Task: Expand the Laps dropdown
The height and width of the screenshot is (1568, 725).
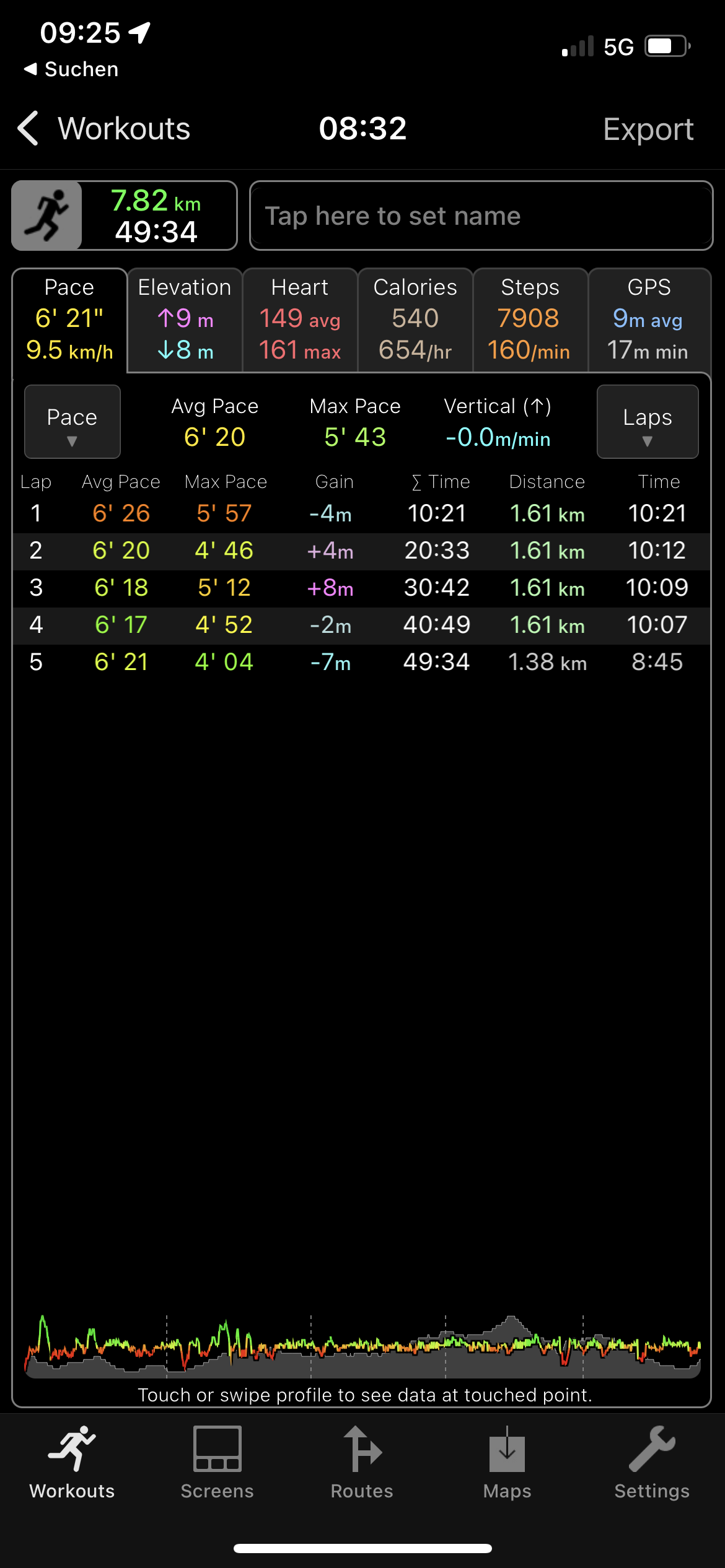Action: 647,422
